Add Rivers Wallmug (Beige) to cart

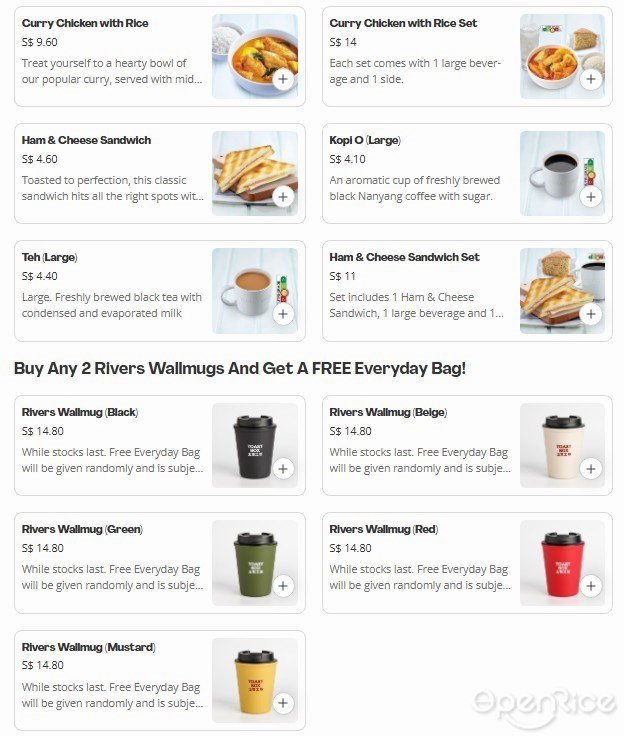[591, 469]
